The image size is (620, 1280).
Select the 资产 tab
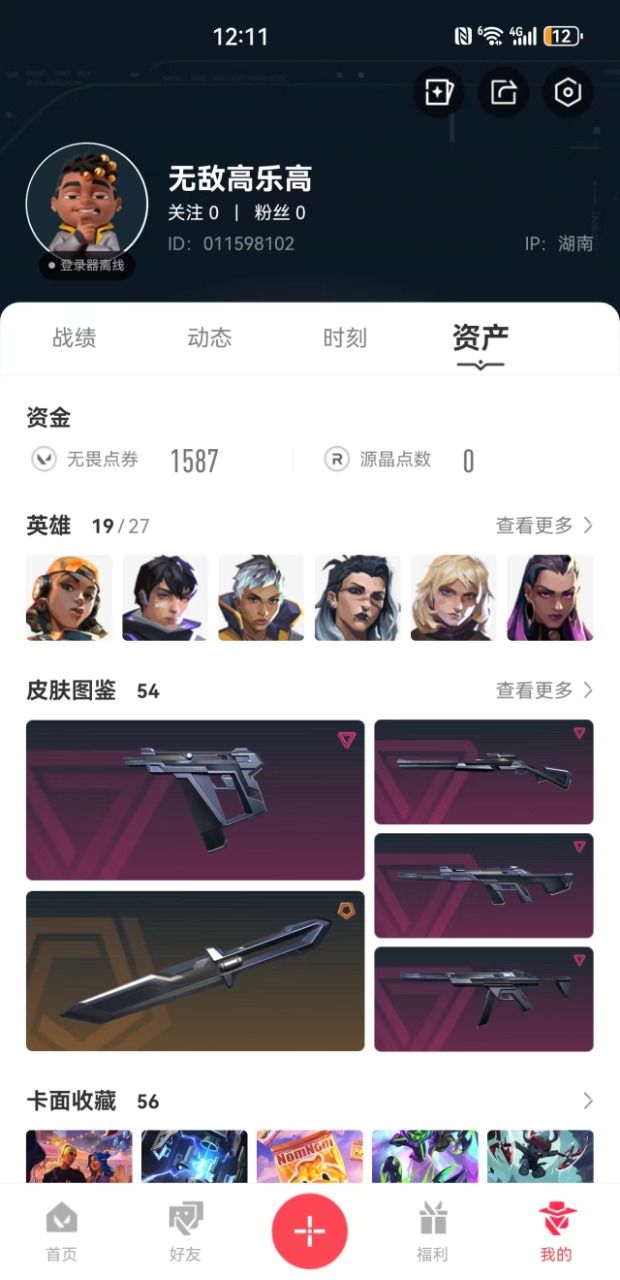[481, 338]
